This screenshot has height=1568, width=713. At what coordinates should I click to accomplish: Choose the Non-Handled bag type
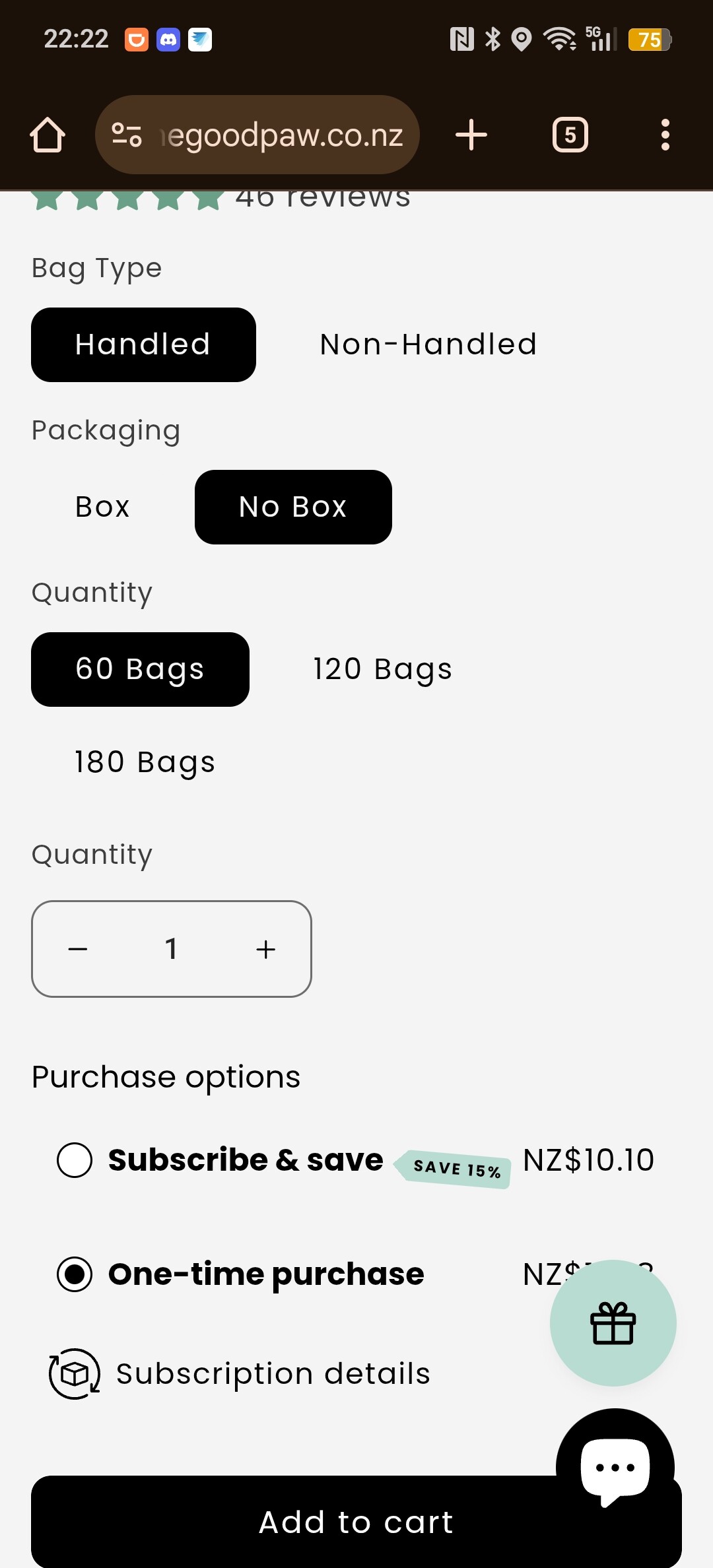428,344
